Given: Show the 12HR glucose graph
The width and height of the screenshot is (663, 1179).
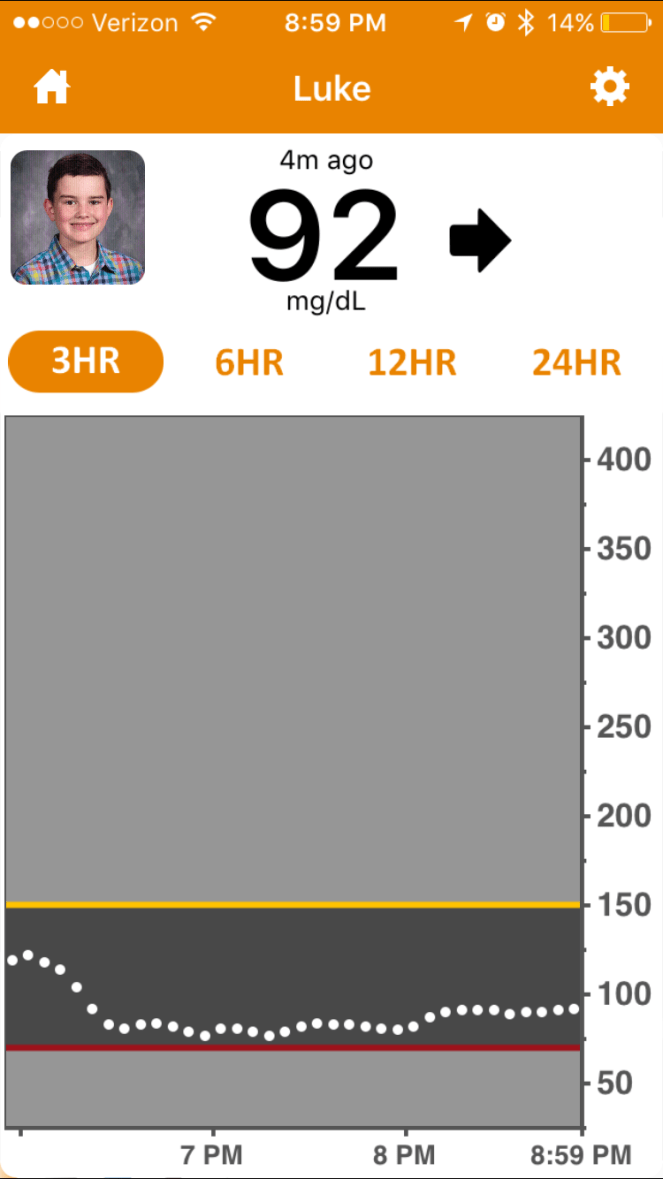Looking at the screenshot, I should 412,362.
